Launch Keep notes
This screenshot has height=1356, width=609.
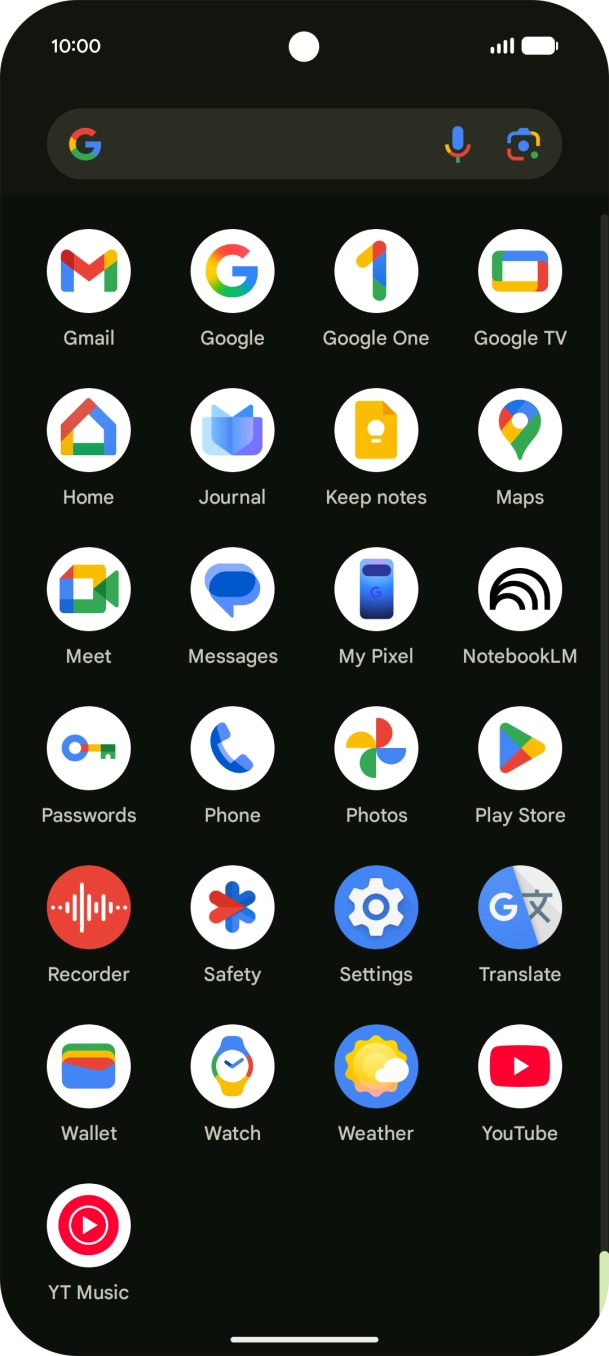tap(376, 431)
